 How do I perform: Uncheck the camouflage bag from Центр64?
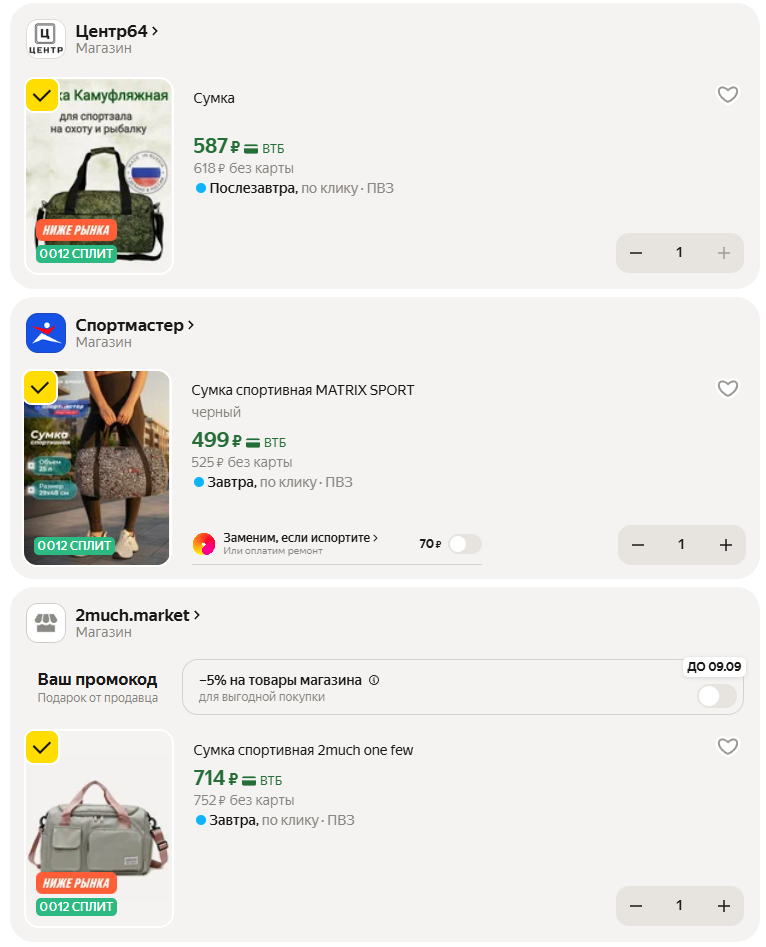tap(41, 96)
